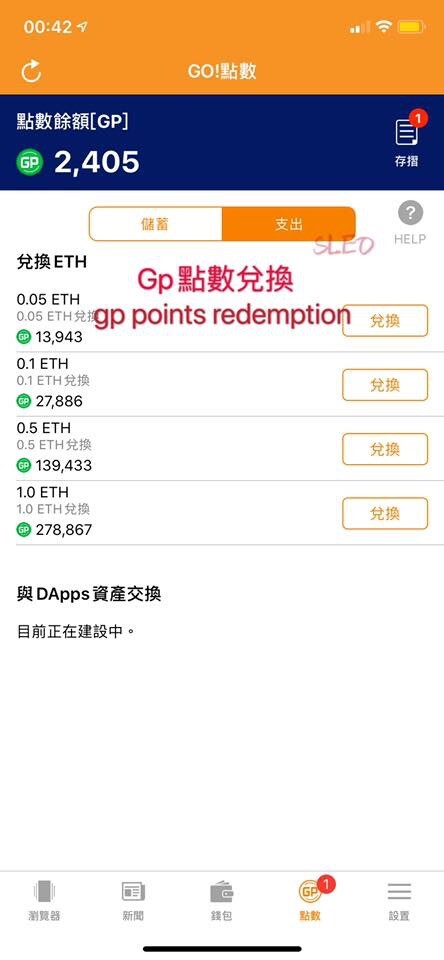Open the 存摺 passbook icon
Image resolution: width=444 pixels, height=960 pixels.
pos(407,140)
